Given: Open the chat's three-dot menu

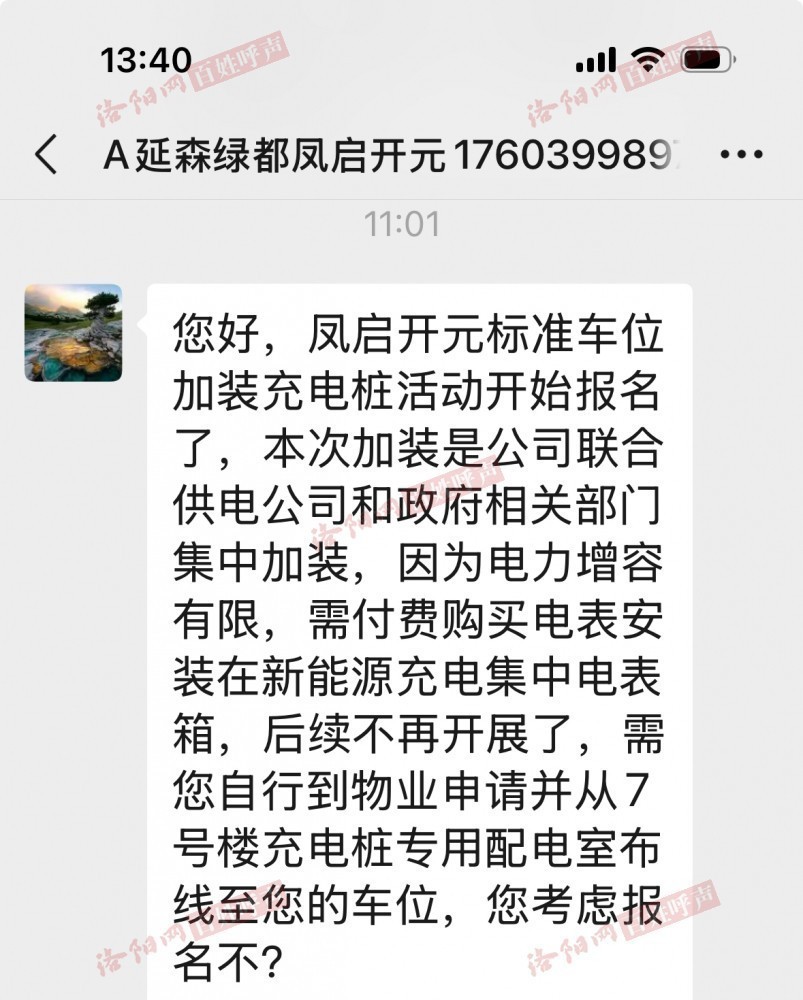Looking at the screenshot, I should 741,156.
